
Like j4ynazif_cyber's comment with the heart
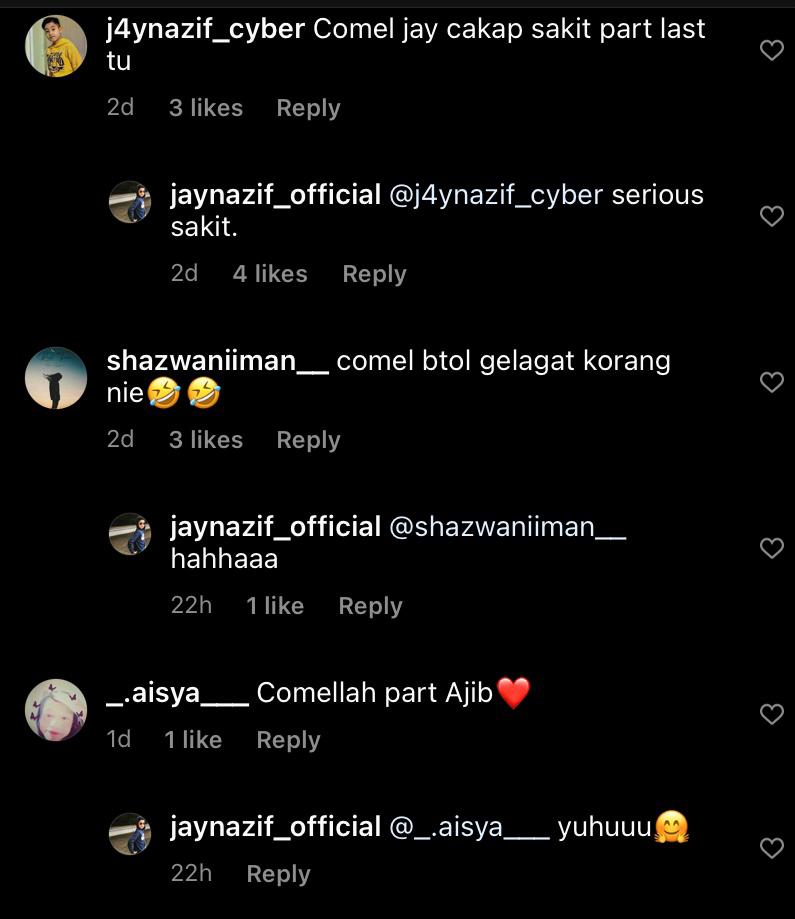[x=771, y=50]
